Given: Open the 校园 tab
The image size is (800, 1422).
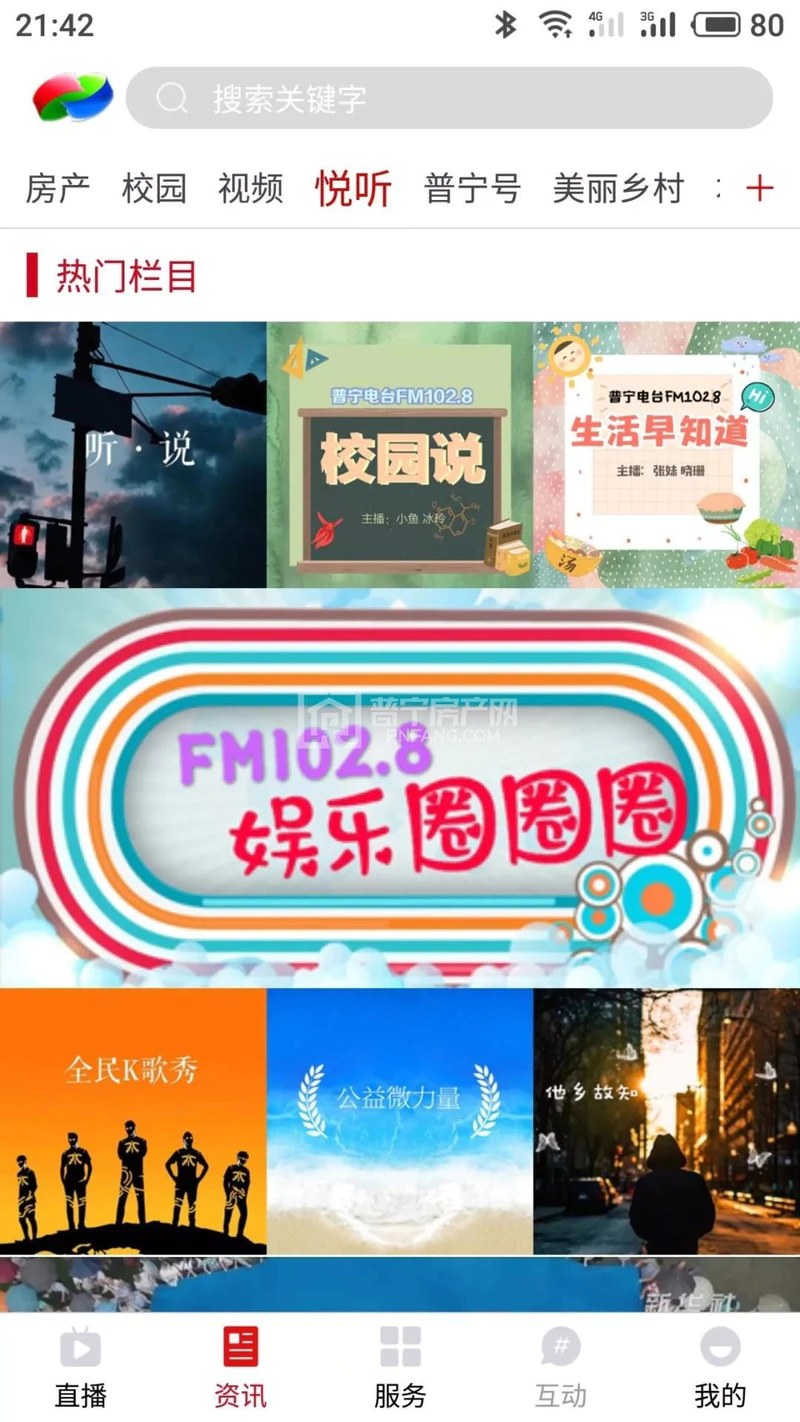Looking at the screenshot, I should pos(154,188).
